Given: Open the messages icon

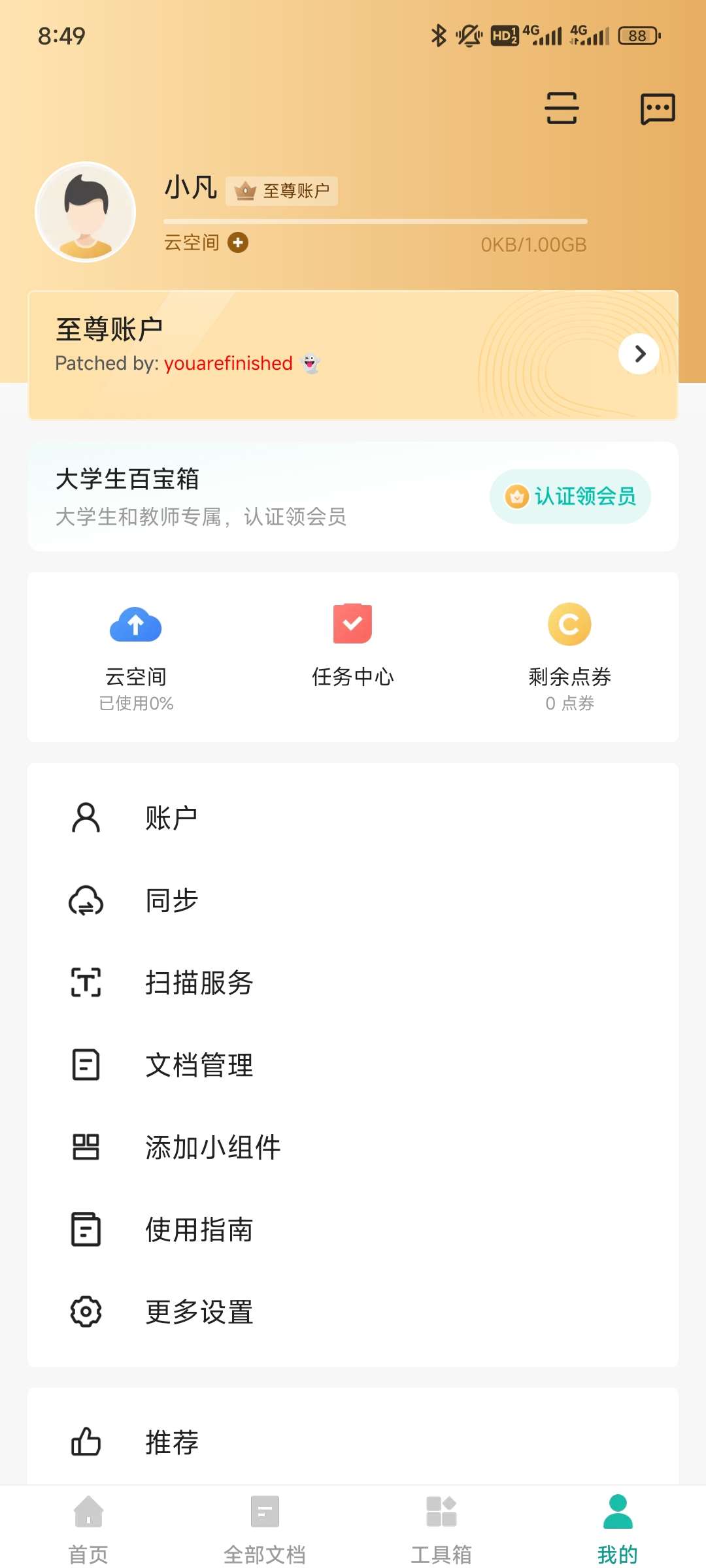Looking at the screenshot, I should tap(657, 108).
